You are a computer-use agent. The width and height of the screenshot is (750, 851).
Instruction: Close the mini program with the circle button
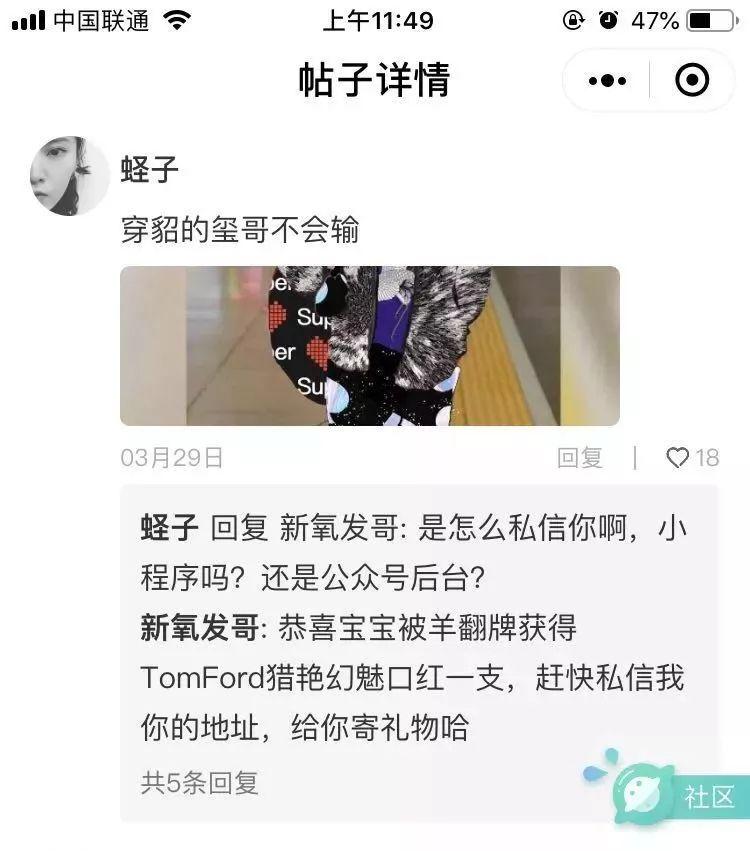[x=692, y=80]
